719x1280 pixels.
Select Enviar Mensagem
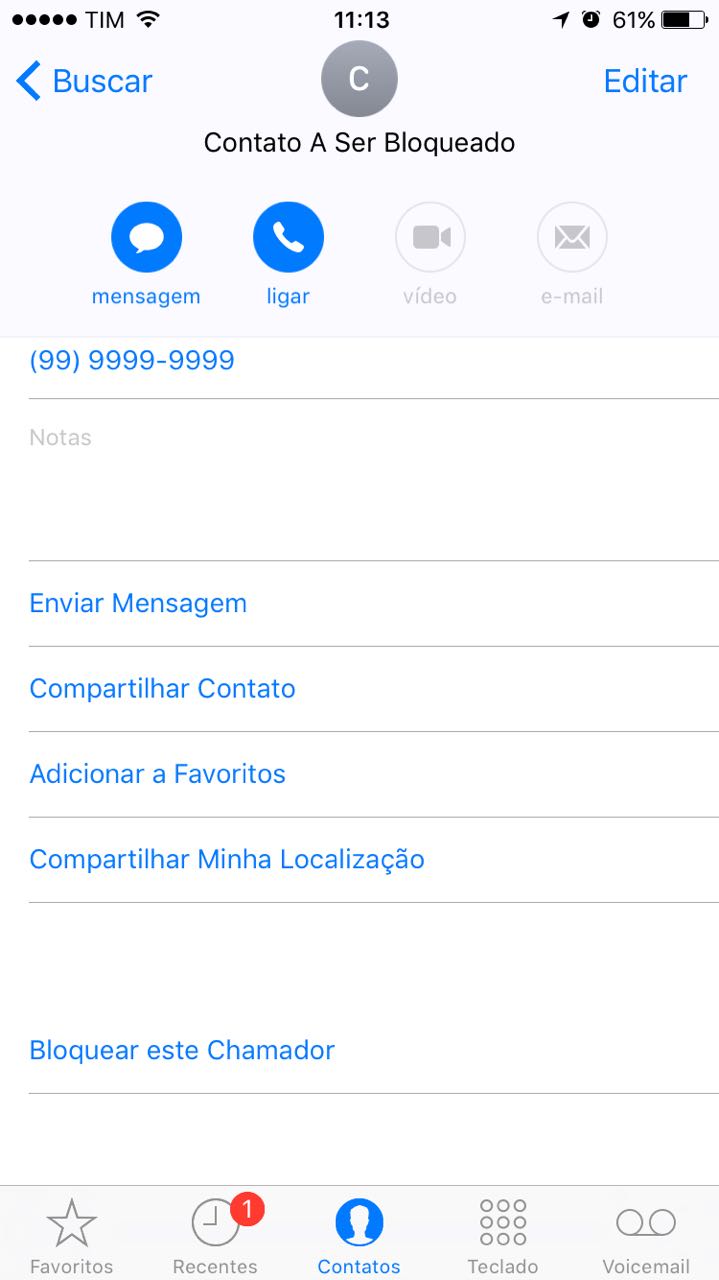373,604
